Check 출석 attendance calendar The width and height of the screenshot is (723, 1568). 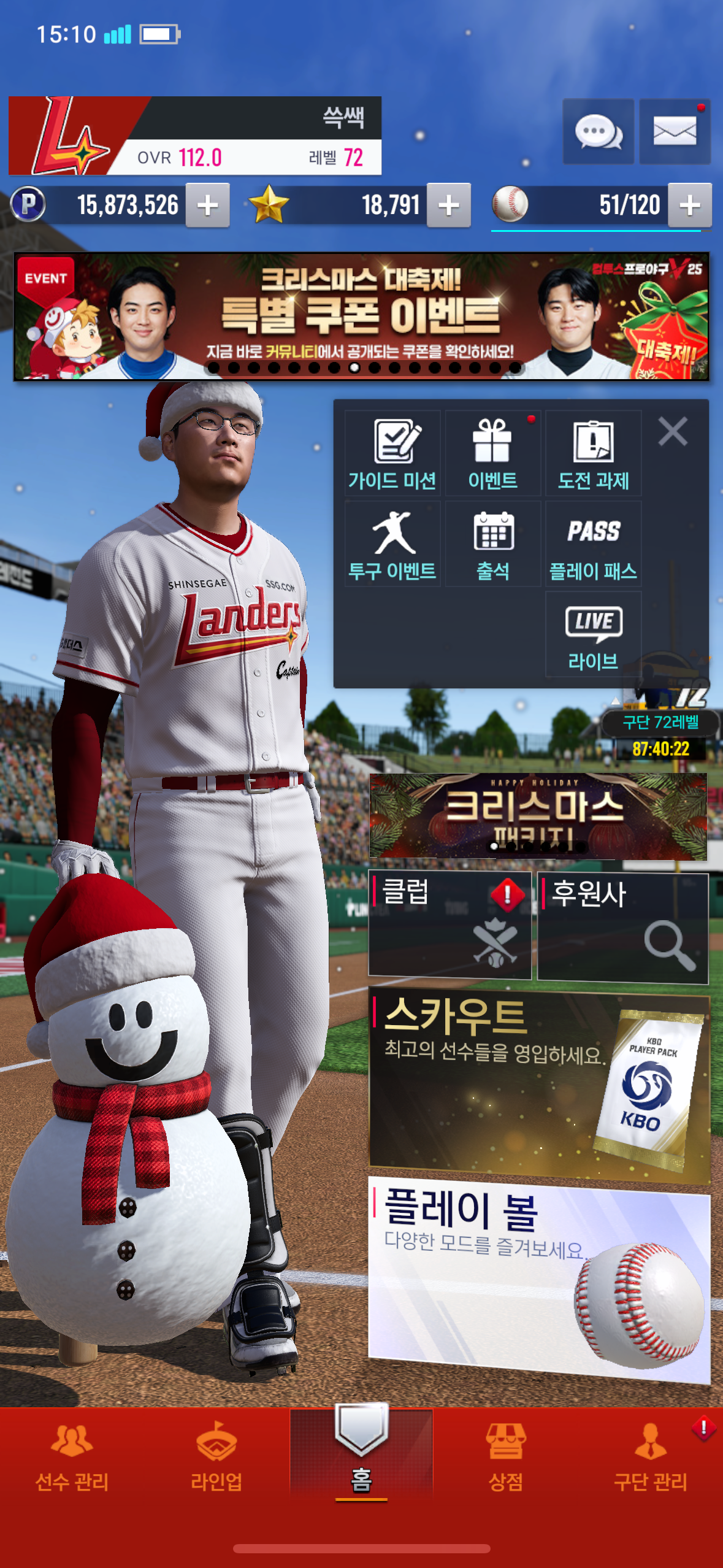pos(493,544)
